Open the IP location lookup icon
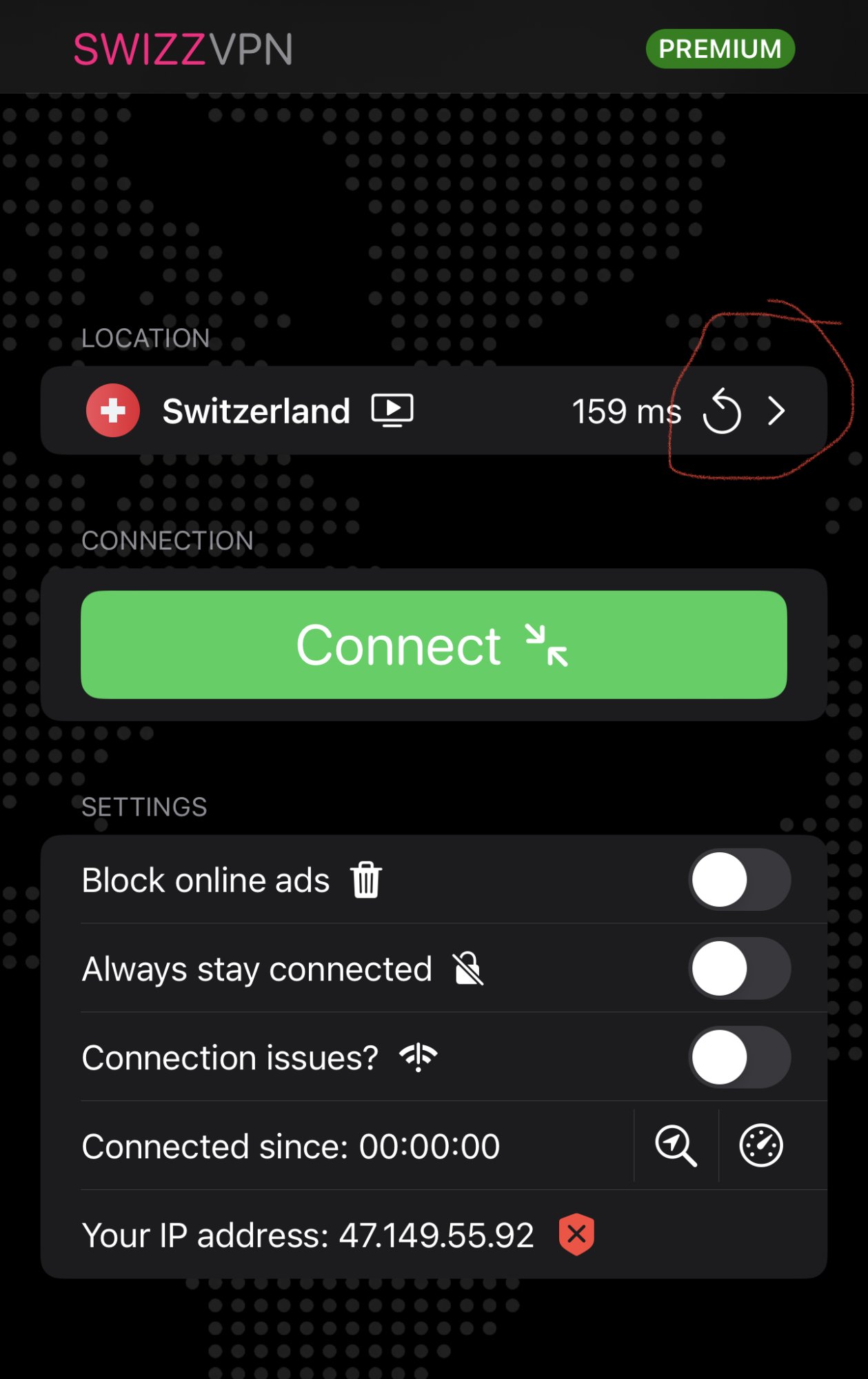This screenshot has width=868, height=1379. click(x=676, y=1146)
